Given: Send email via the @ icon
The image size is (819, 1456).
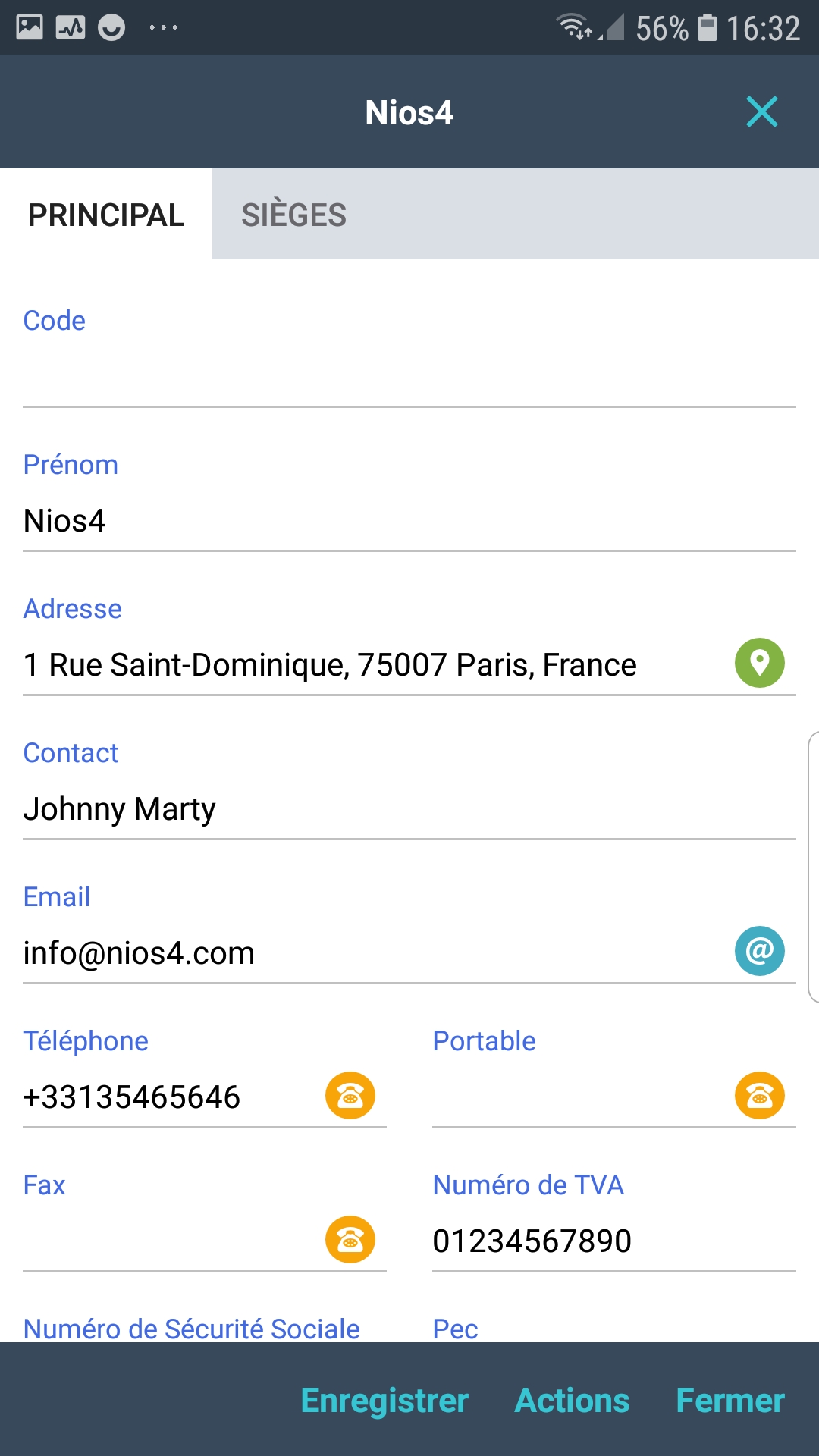Looking at the screenshot, I should pos(759,951).
